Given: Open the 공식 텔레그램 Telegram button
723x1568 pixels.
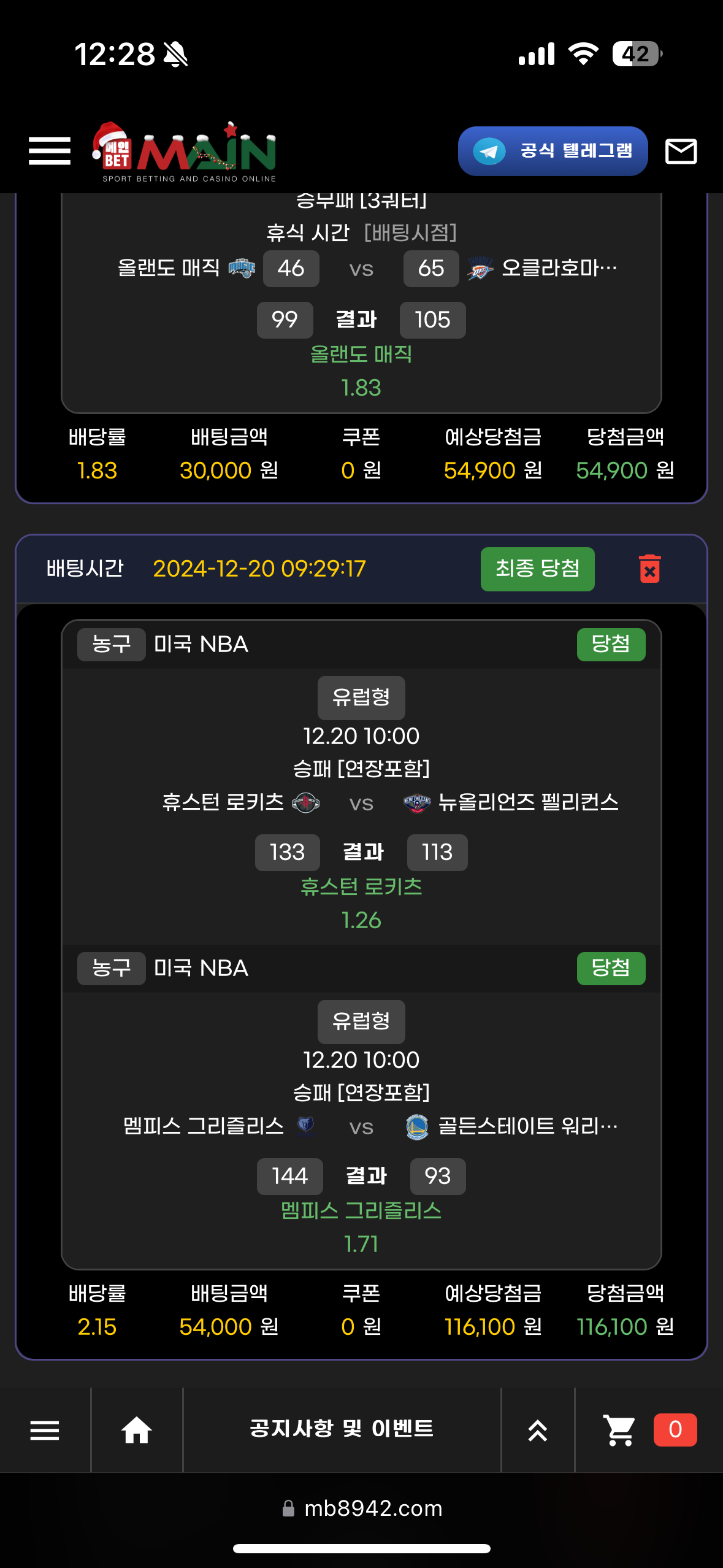Looking at the screenshot, I should pyautogui.click(x=553, y=151).
